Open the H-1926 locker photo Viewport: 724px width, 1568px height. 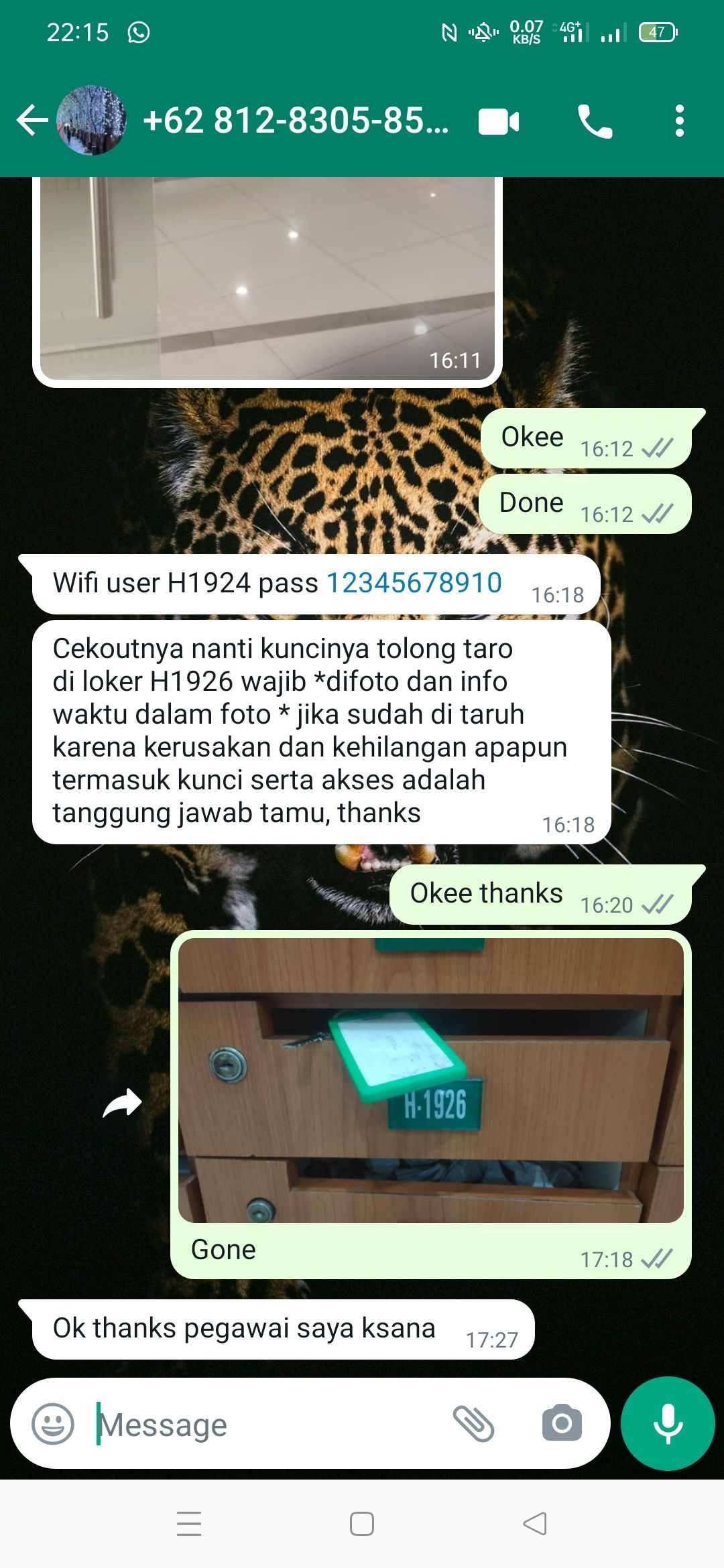(430, 1080)
